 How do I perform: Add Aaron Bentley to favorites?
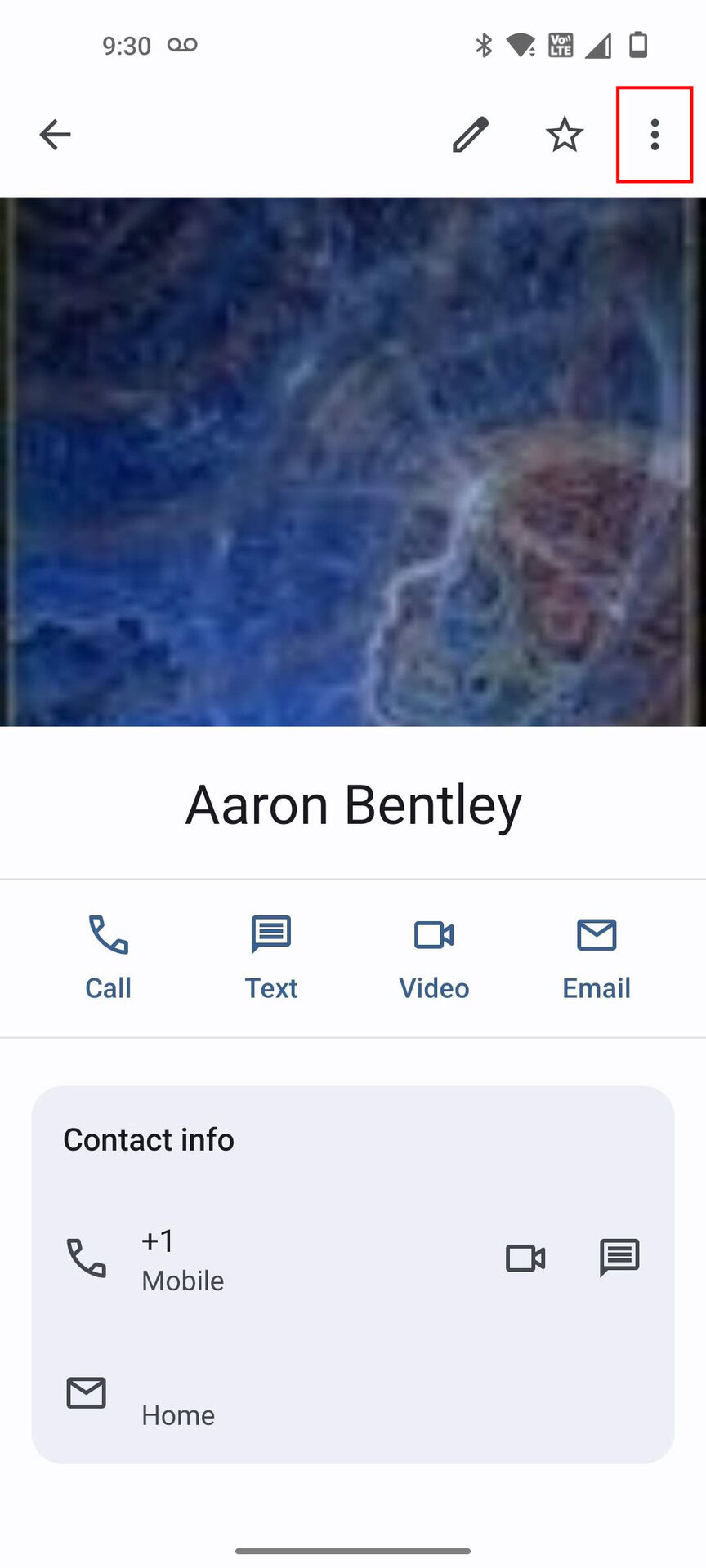pos(564,135)
